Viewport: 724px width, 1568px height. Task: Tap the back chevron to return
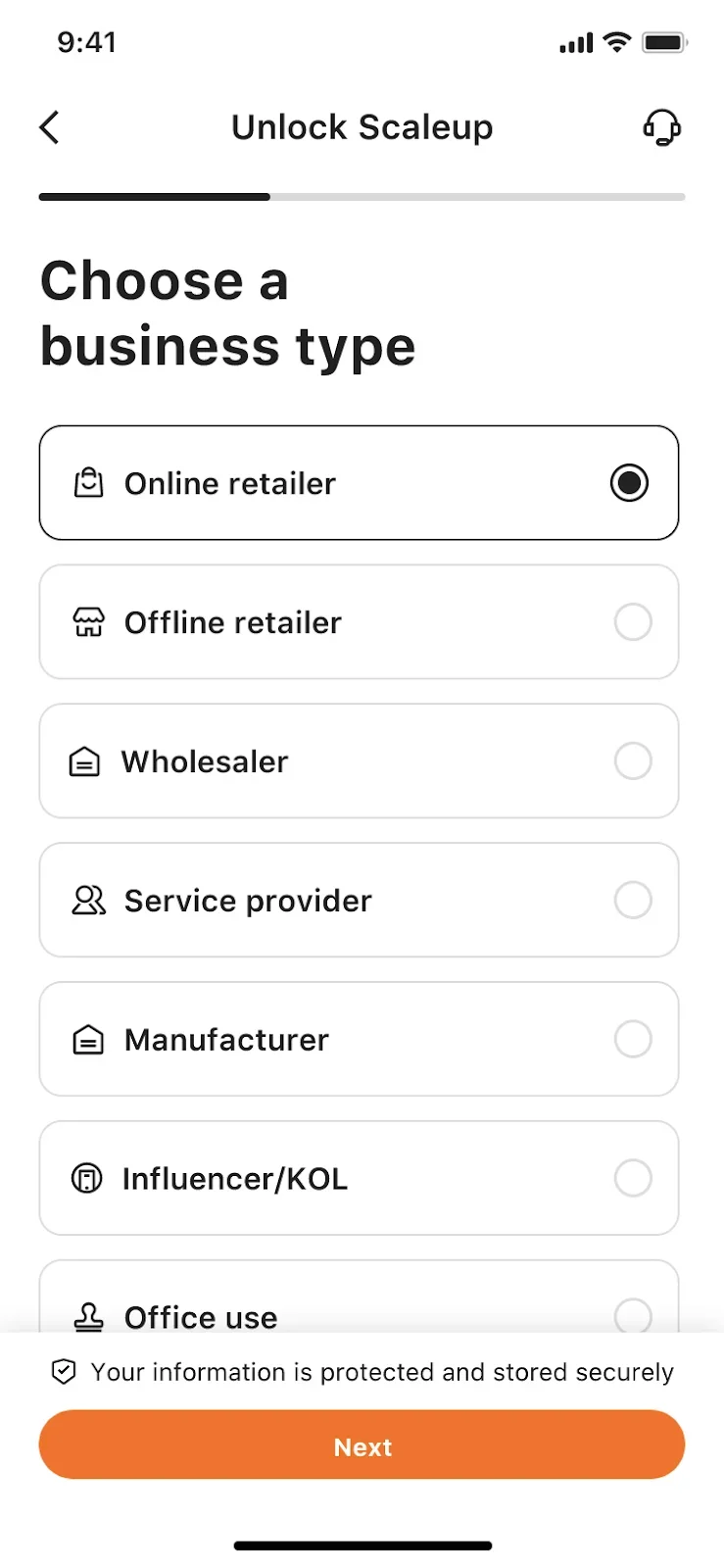click(49, 127)
